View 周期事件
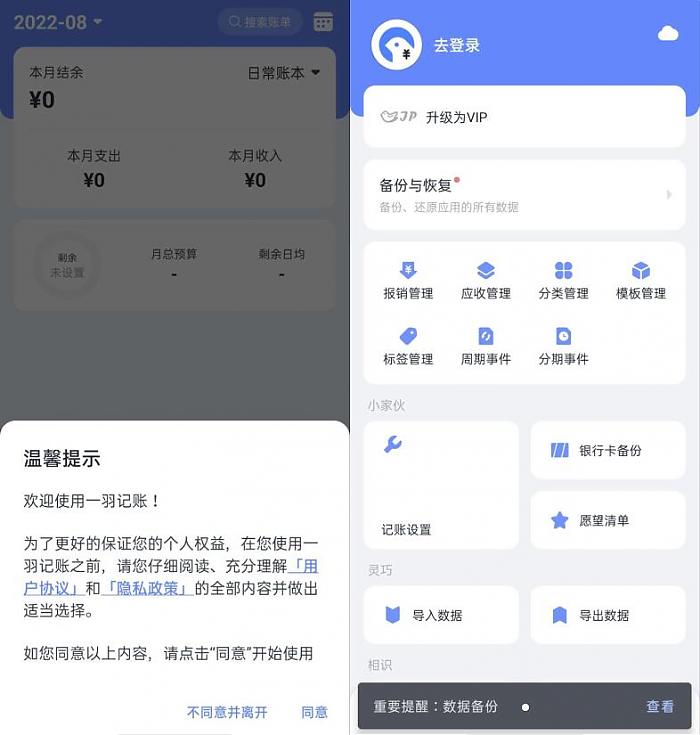The image size is (700, 735). (486, 346)
